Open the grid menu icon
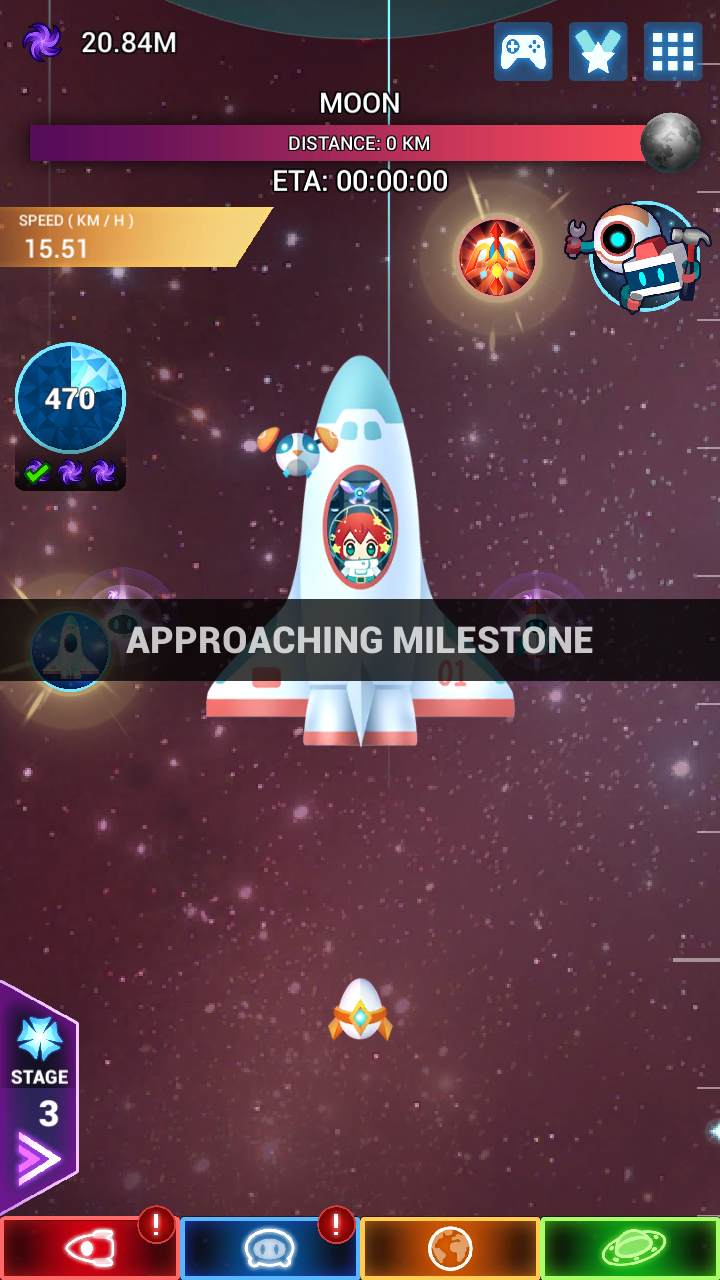Image resolution: width=720 pixels, height=1280 pixels. coord(673,51)
